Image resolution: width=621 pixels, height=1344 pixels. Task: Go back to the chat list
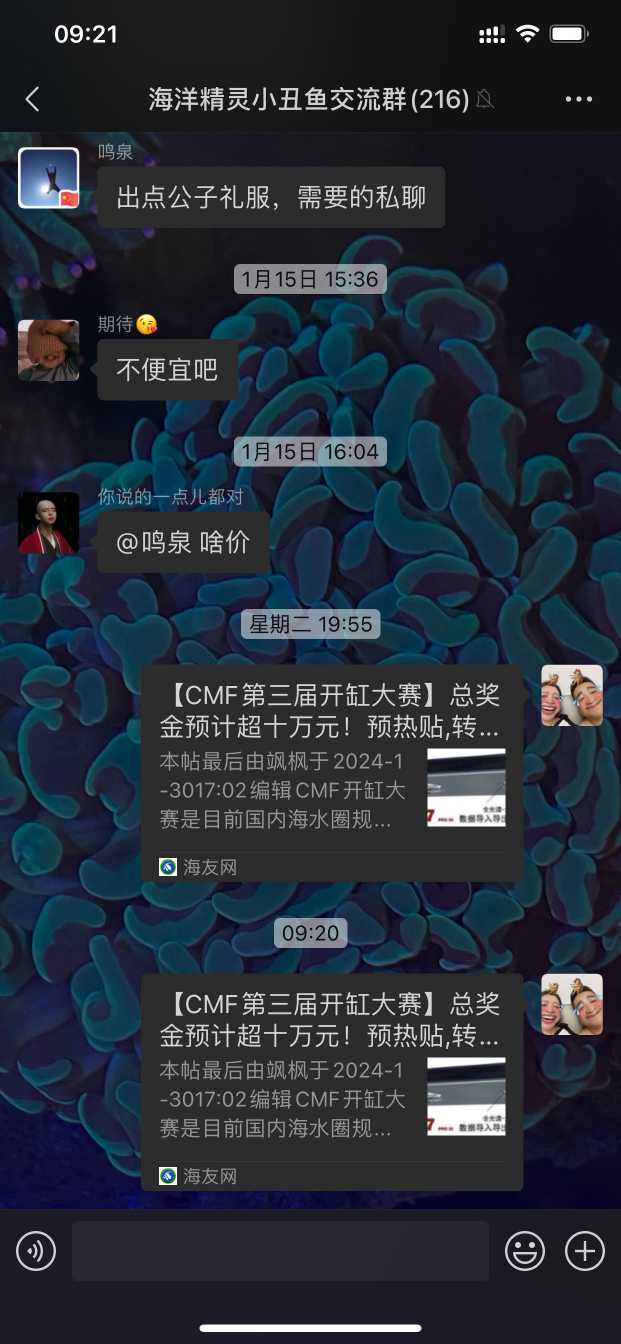tap(32, 99)
